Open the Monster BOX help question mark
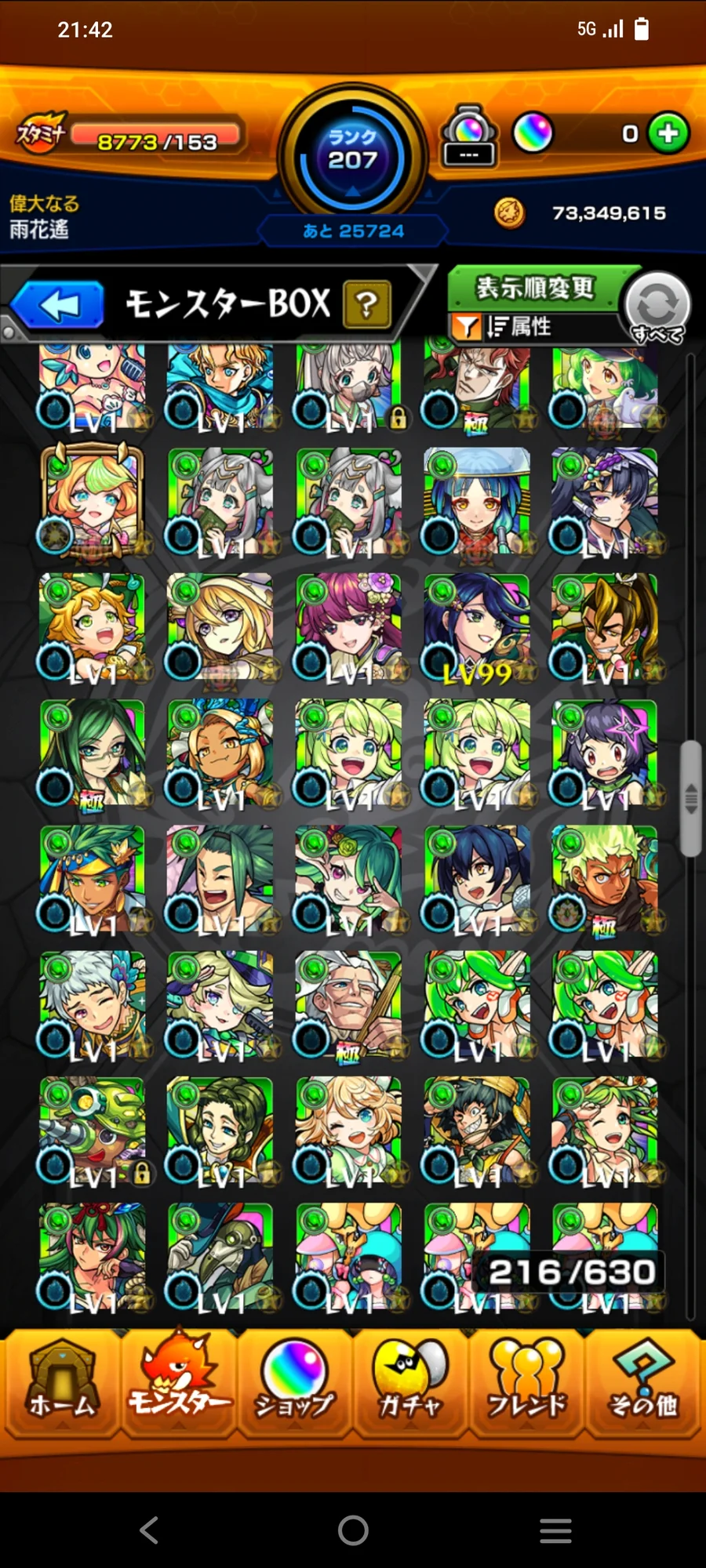Screen dimensions: 706x1568 366,304
